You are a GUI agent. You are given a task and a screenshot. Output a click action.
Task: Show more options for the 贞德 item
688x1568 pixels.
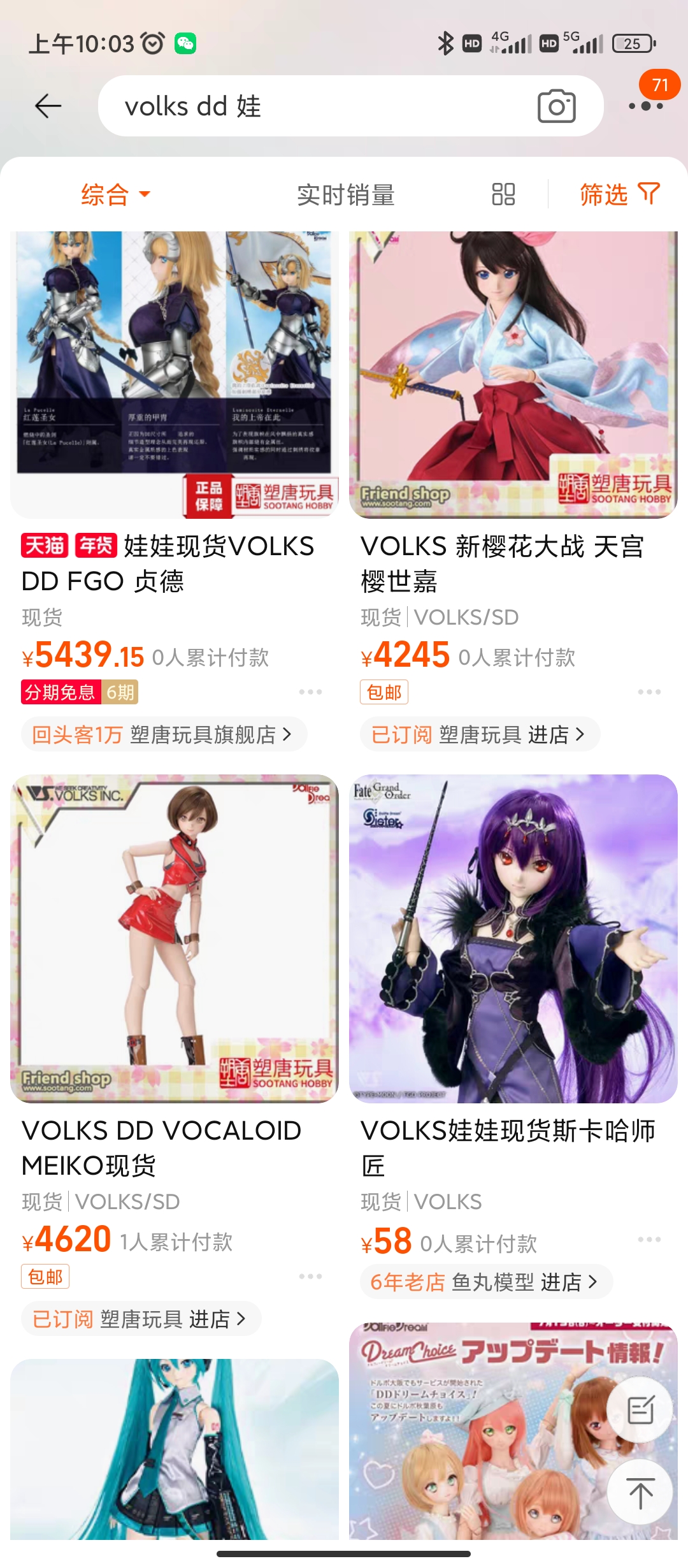[x=310, y=692]
